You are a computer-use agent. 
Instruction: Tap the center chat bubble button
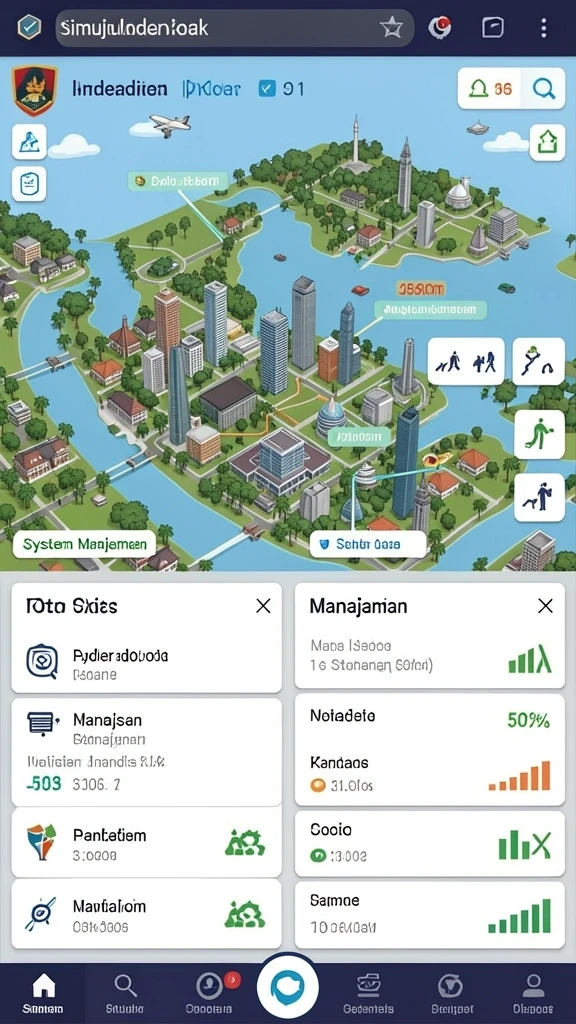coord(288,986)
